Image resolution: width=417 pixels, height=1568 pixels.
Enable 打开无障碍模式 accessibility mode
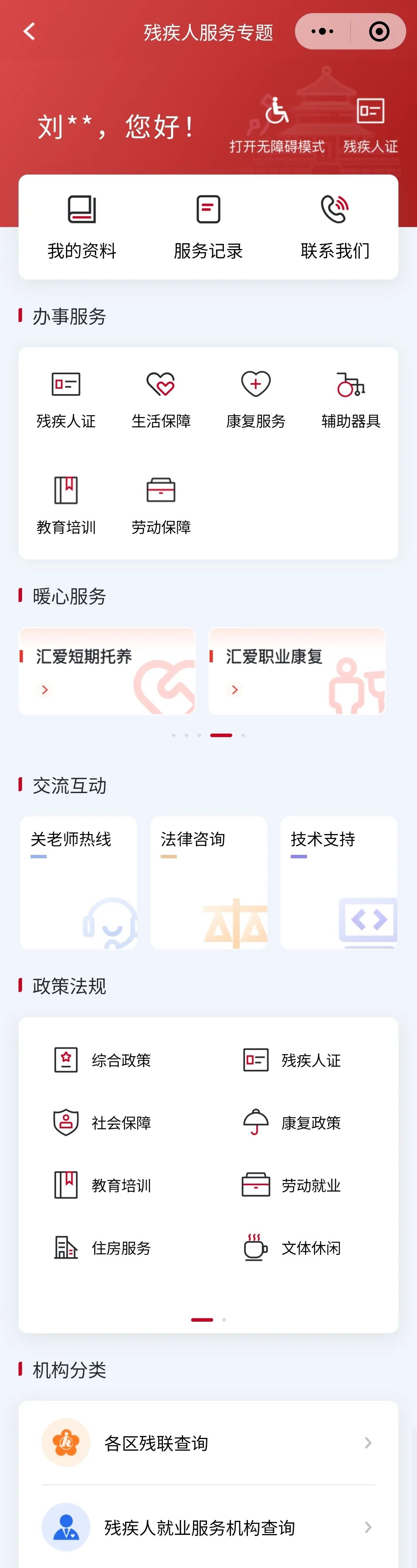[277, 125]
